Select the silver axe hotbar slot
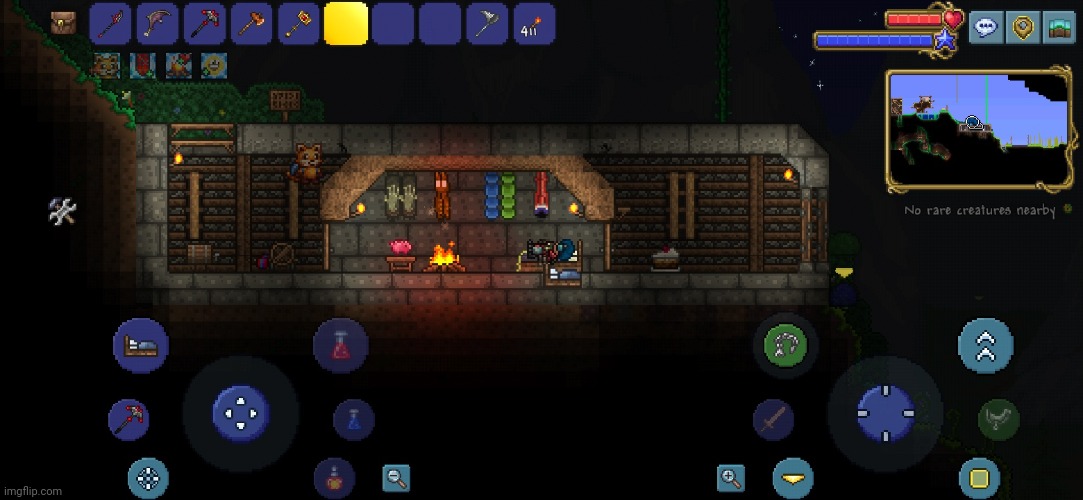 click(x=487, y=23)
